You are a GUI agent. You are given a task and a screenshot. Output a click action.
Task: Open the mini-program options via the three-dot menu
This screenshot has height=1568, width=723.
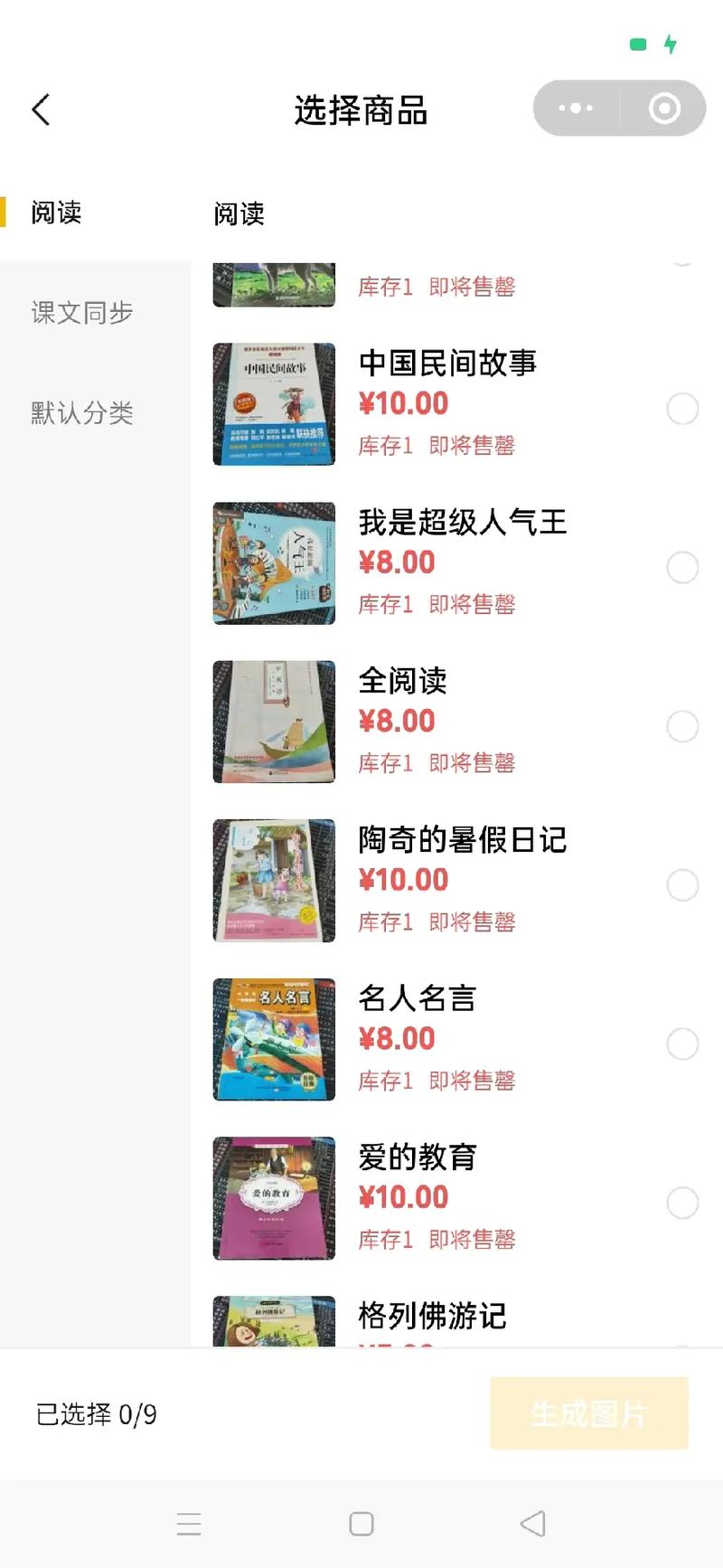click(x=576, y=108)
